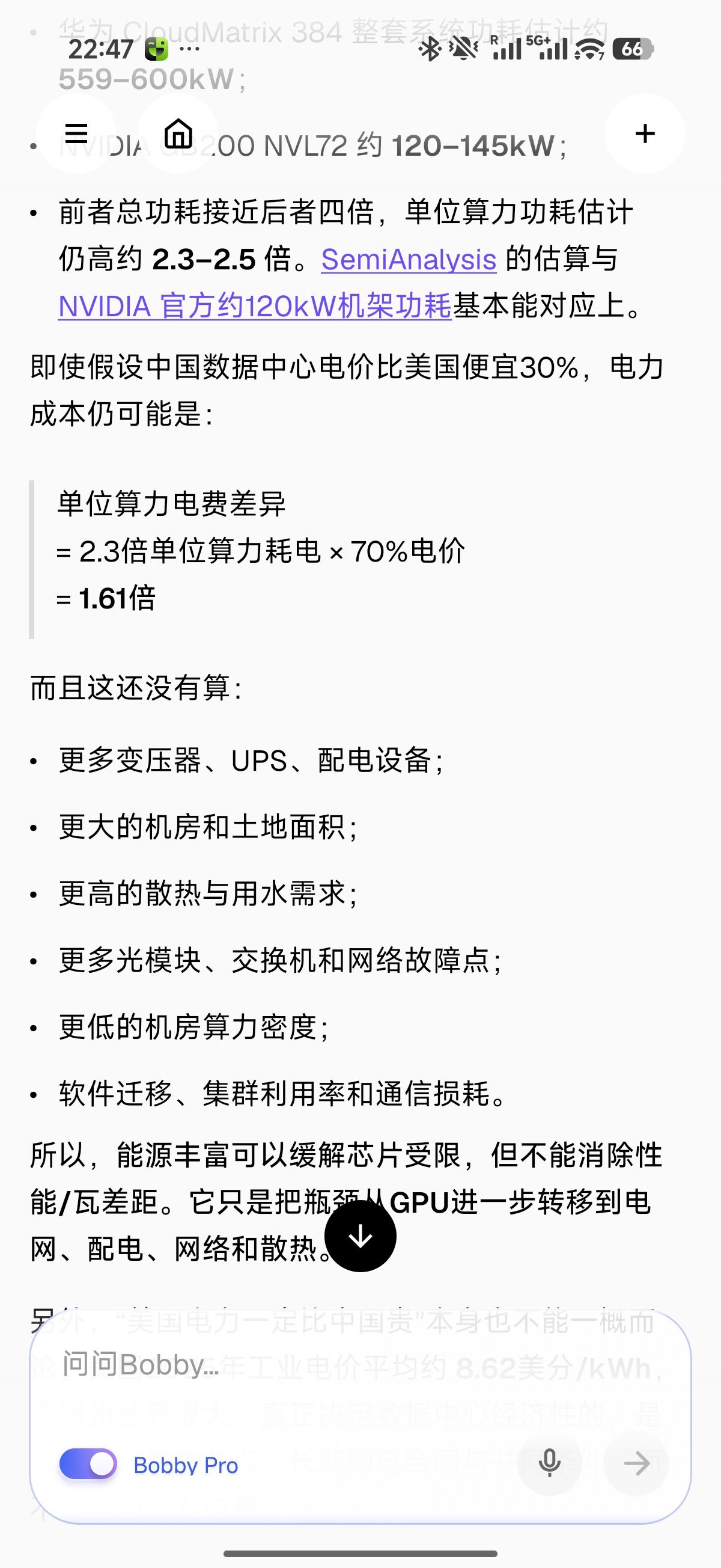721x1568 pixels.
Task: Open the NVIDIA 官方约120kW机架功耗 link
Action: 255,305
